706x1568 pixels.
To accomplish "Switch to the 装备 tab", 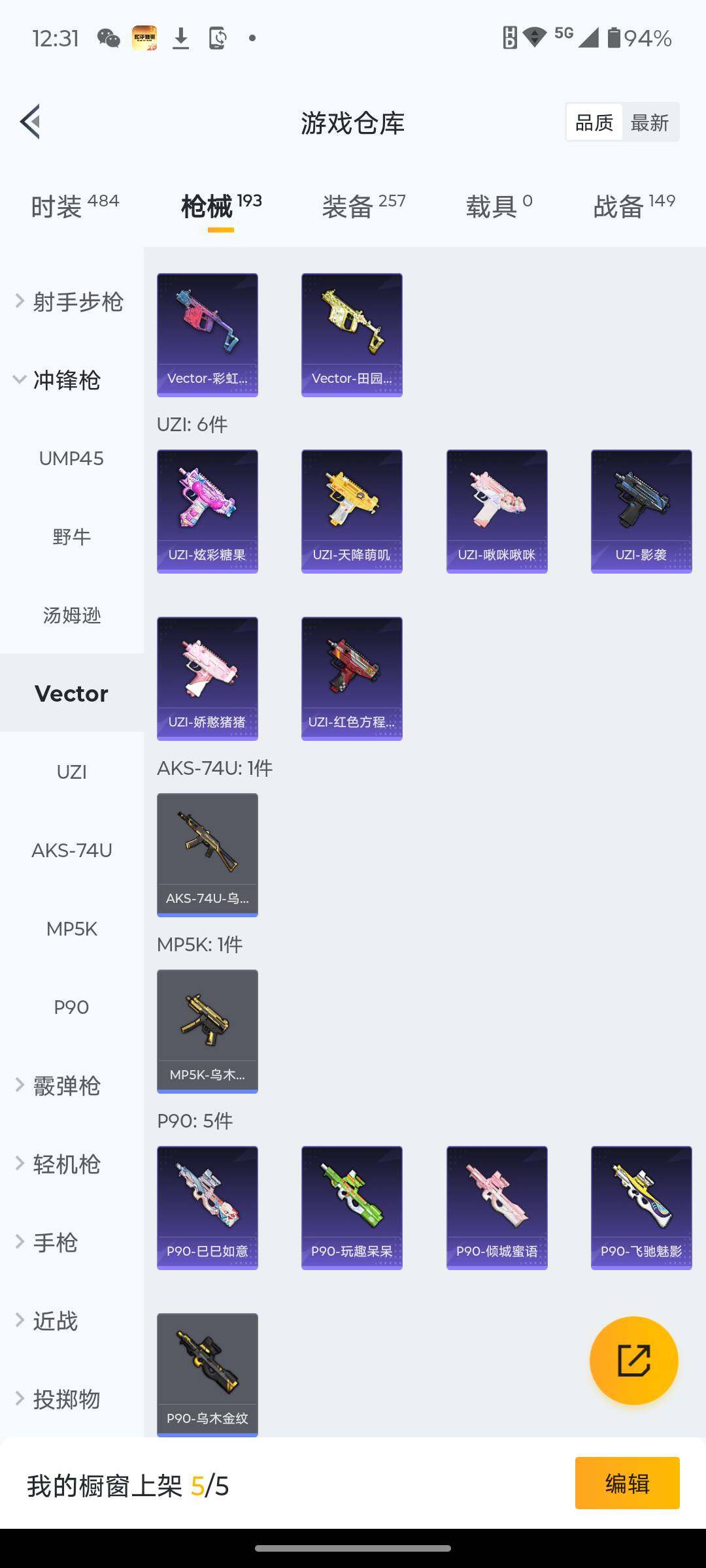I will click(x=363, y=206).
